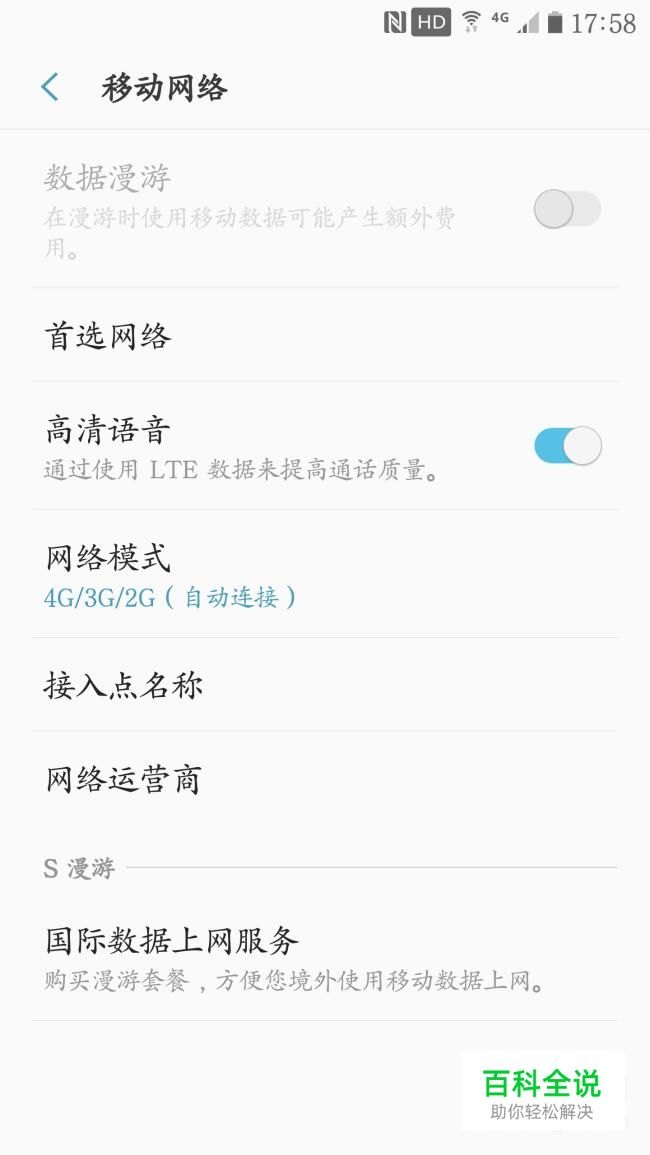The image size is (650, 1155).
Task: Turn off the 高清语音 switch
Action: (x=567, y=446)
